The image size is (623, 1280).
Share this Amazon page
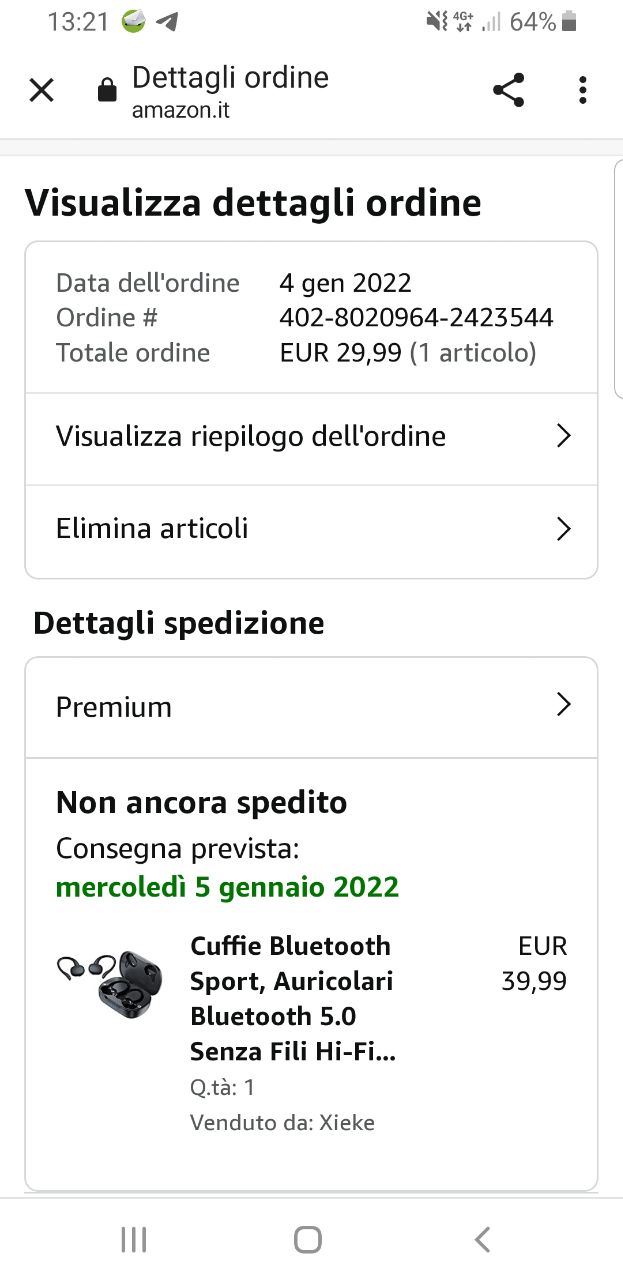[x=509, y=91]
